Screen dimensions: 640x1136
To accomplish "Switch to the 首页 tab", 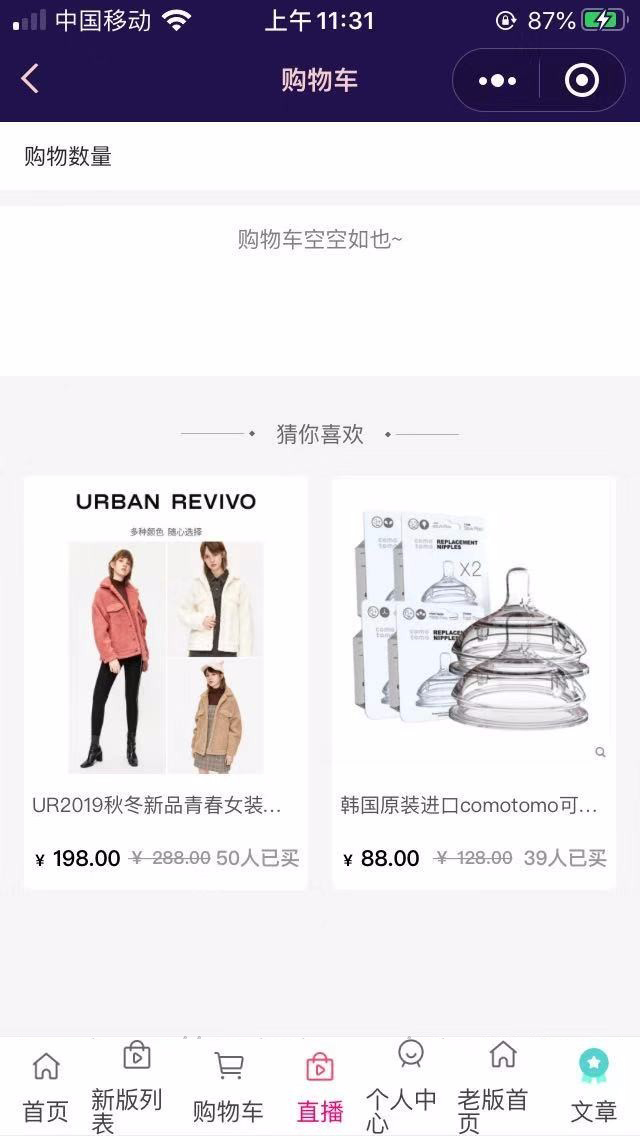I will click(x=46, y=1087).
